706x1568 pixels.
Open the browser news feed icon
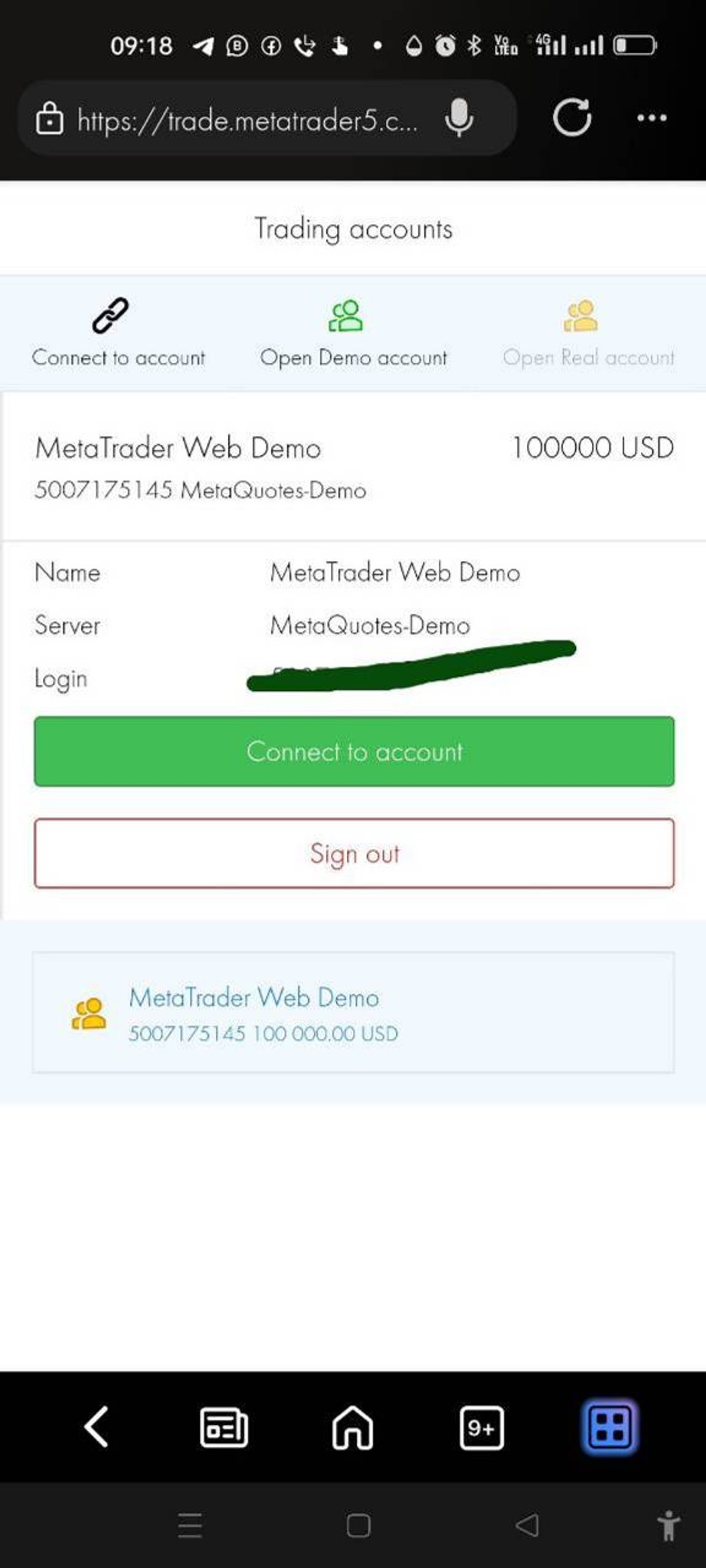(x=224, y=1428)
